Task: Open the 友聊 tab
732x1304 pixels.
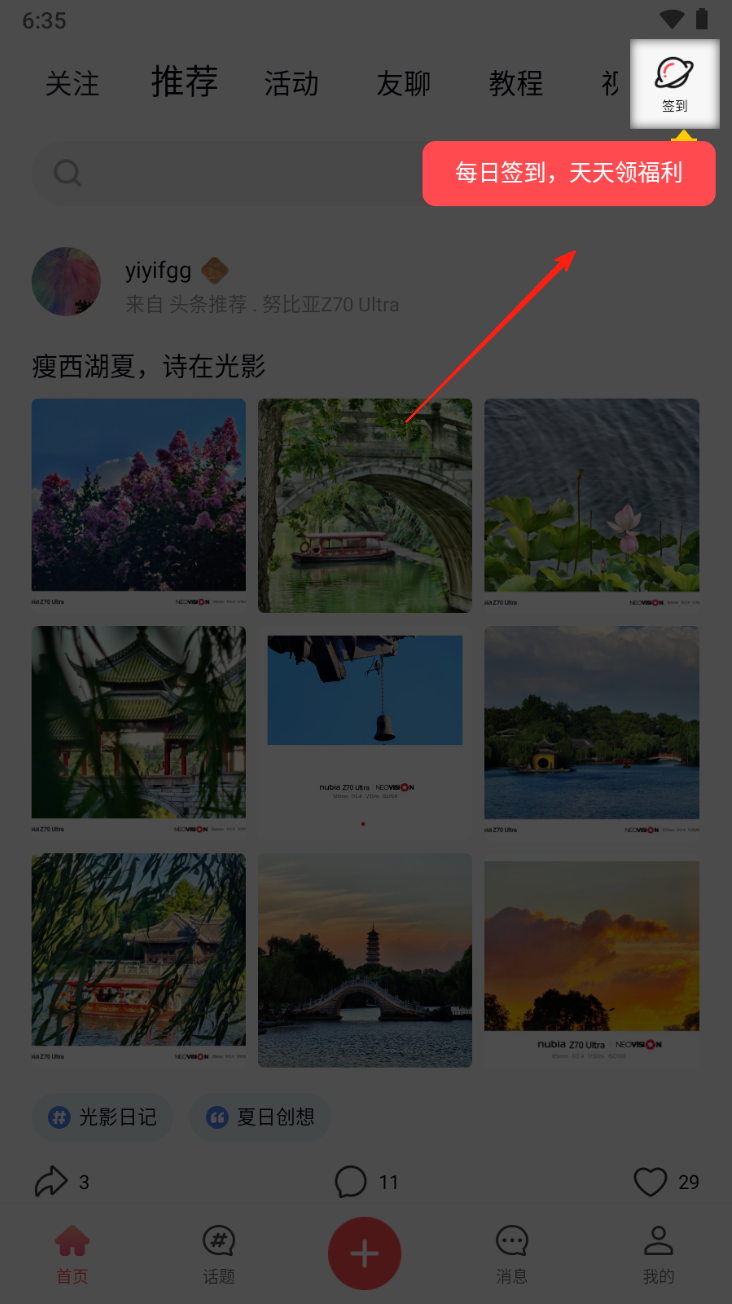Action: click(x=403, y=84)
